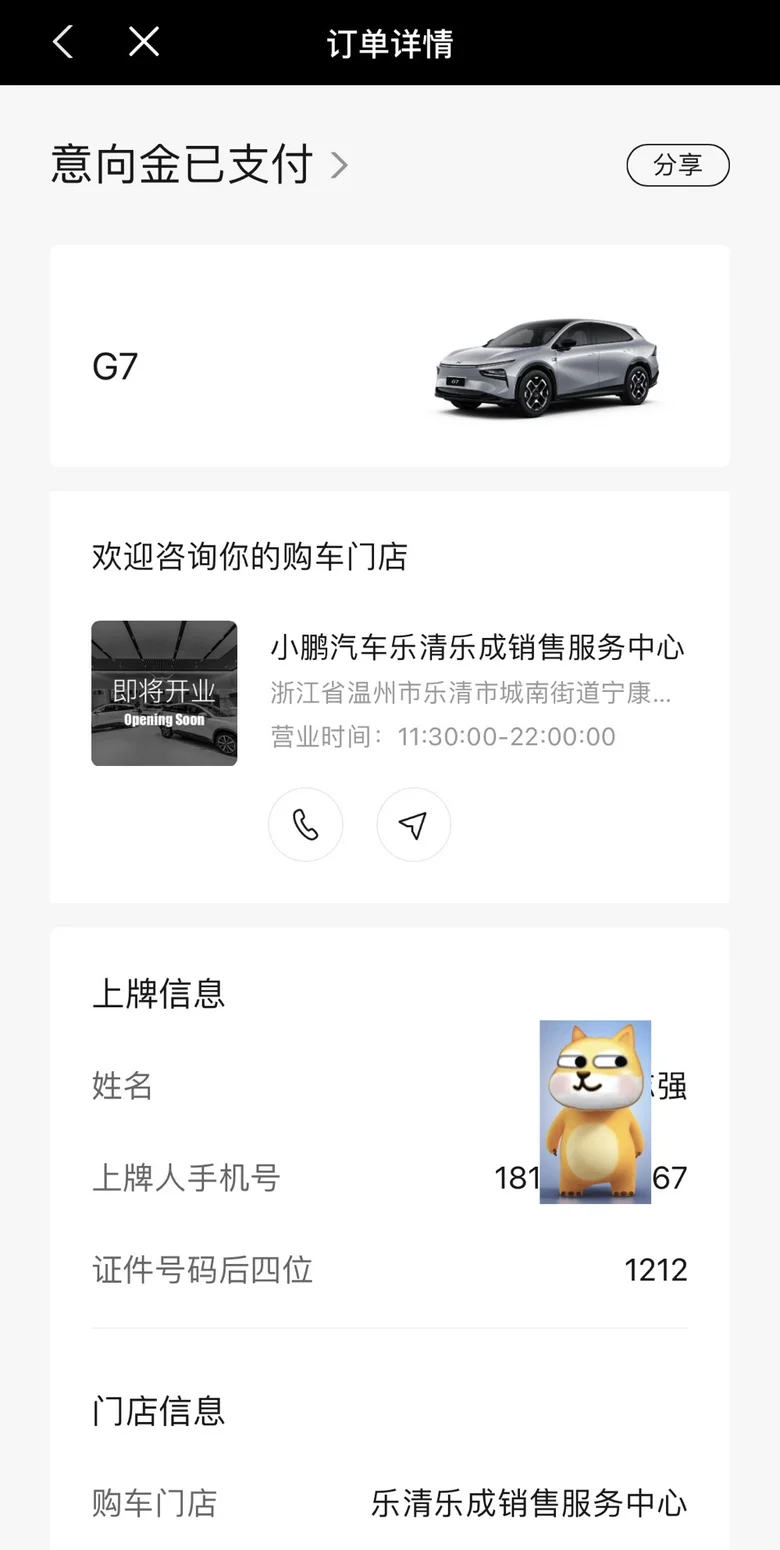Navigate to the store with arrow icon
Screen dimensions: 780x1550
413,825
